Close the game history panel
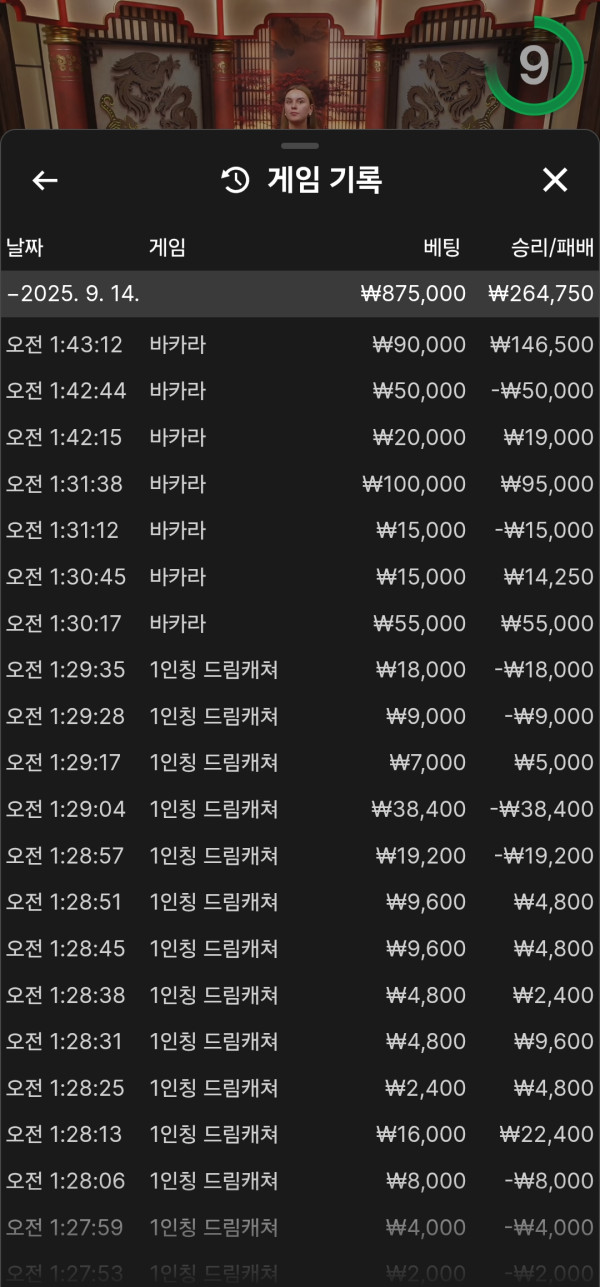 tap(554, 180)
